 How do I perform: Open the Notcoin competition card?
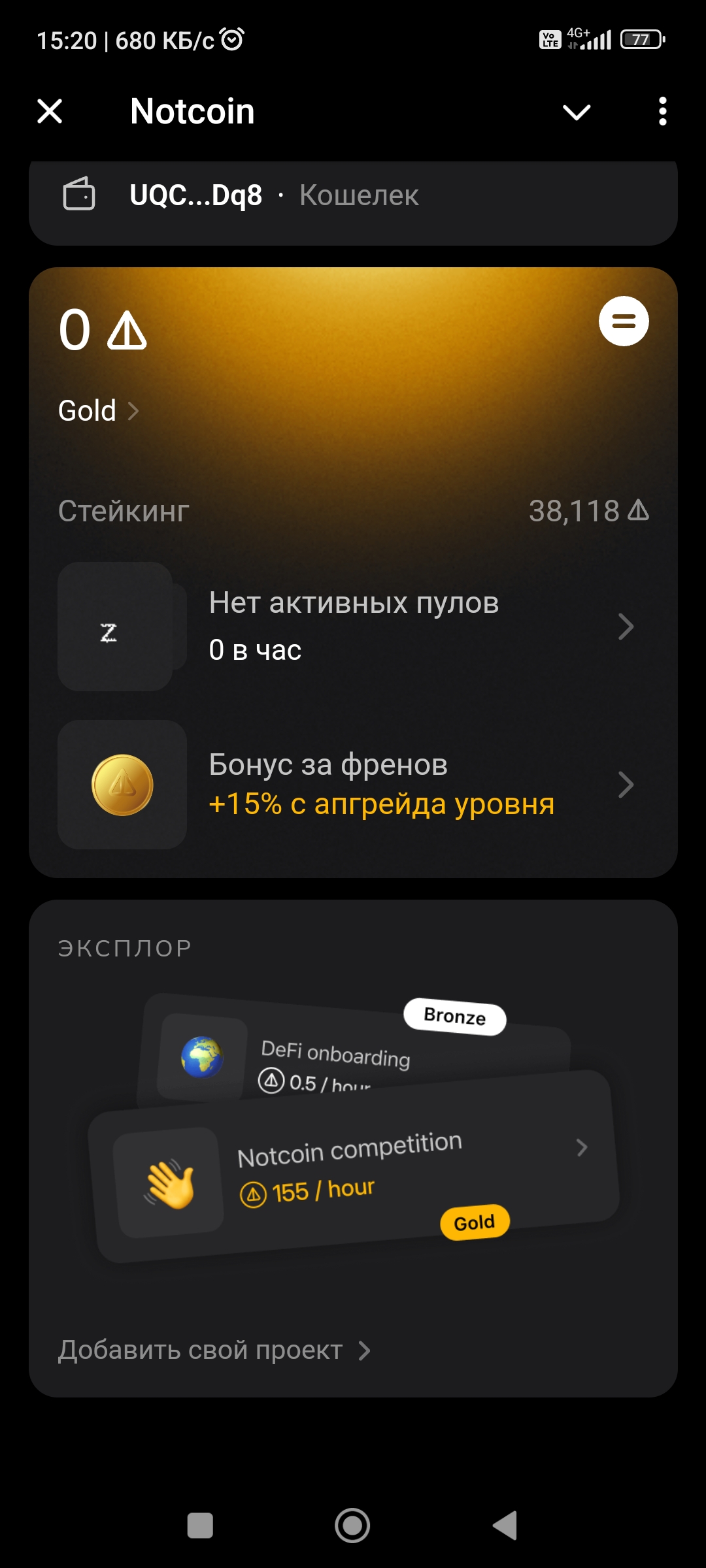click(354, 1167)
